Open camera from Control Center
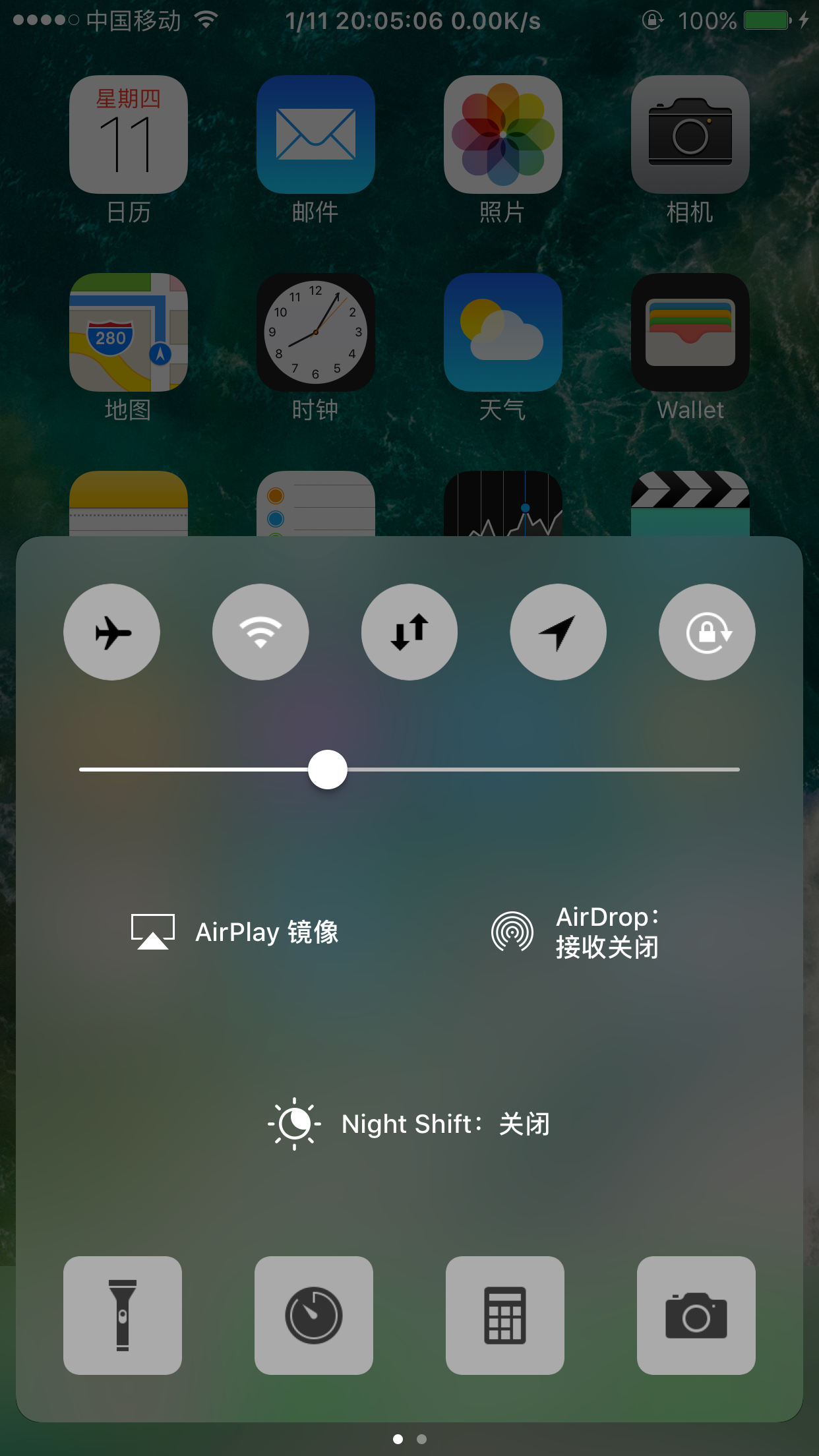This screenshot has width=819, height=1456. tap(696, 1316)
